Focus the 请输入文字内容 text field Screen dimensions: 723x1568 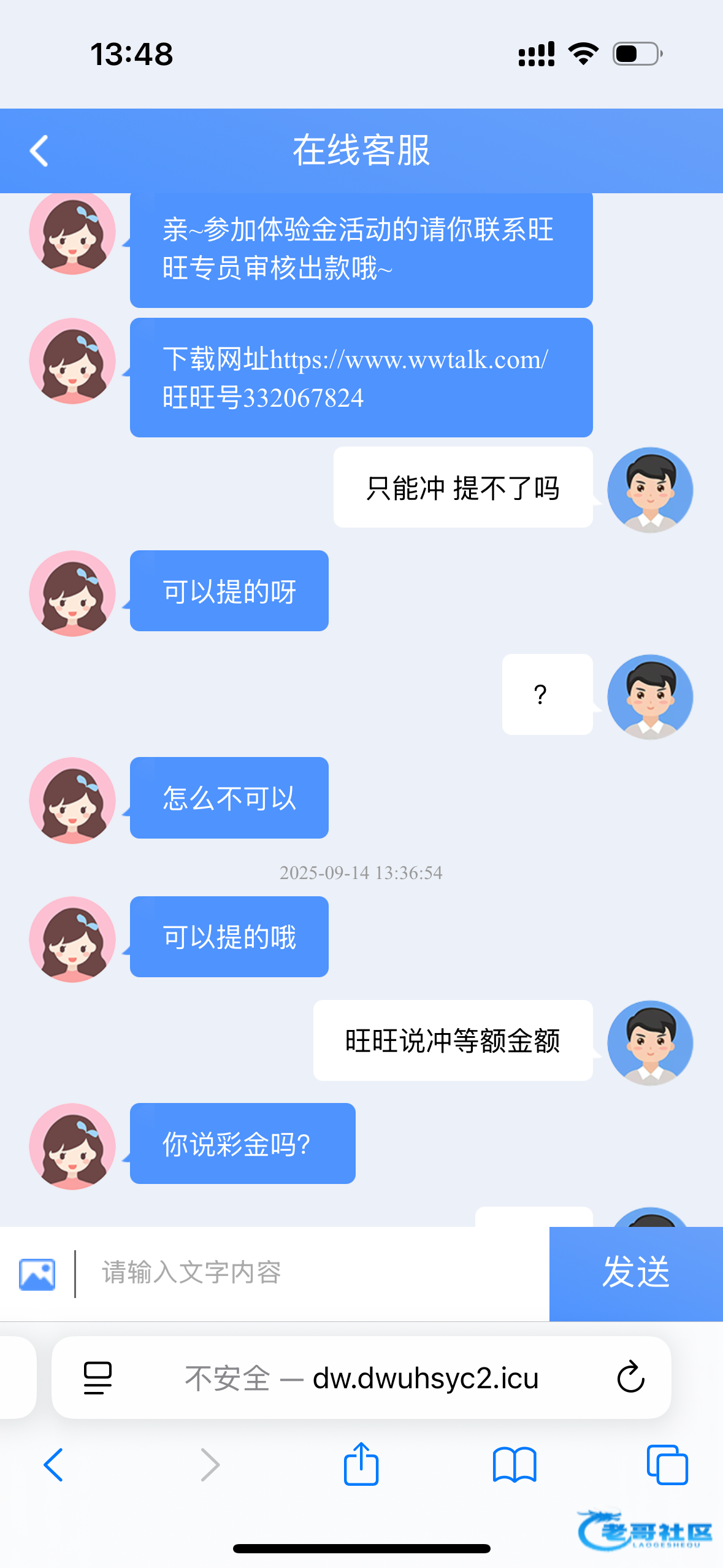307,1273
